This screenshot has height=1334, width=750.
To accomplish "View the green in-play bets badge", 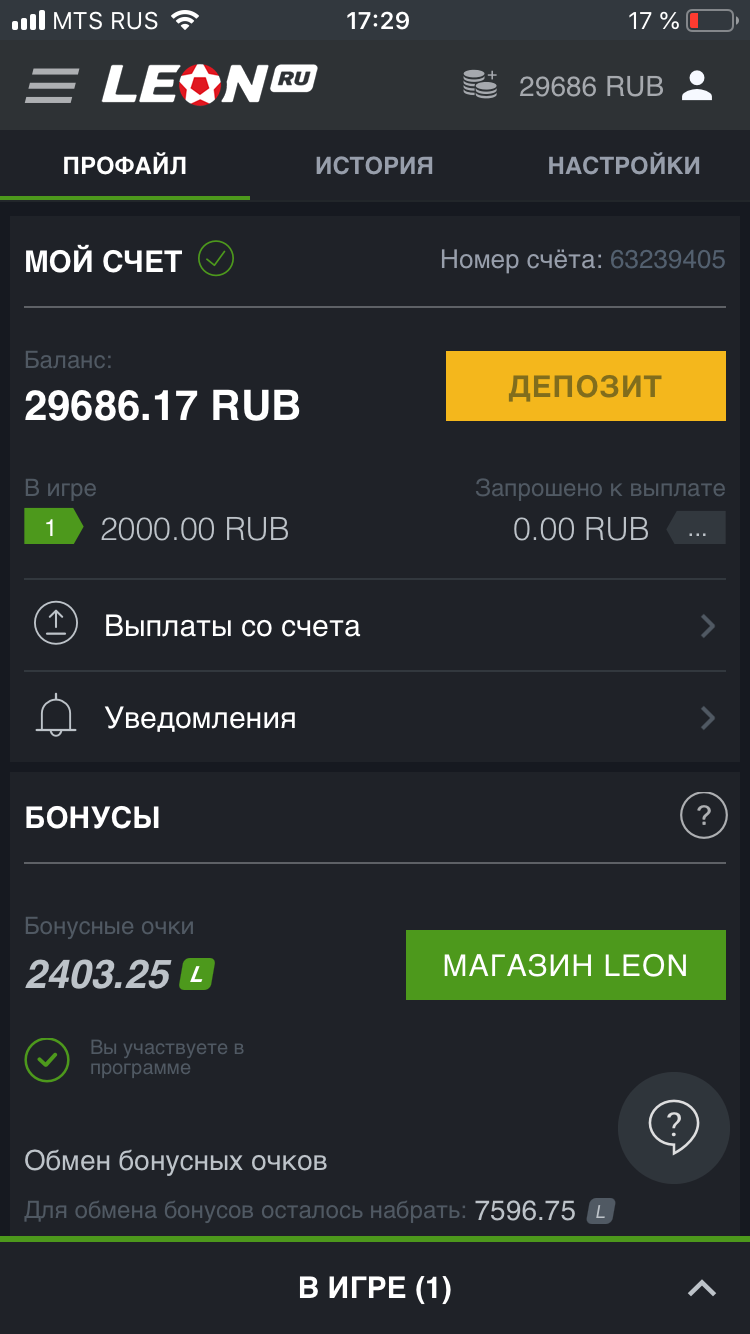I will (x=52, y=529).
